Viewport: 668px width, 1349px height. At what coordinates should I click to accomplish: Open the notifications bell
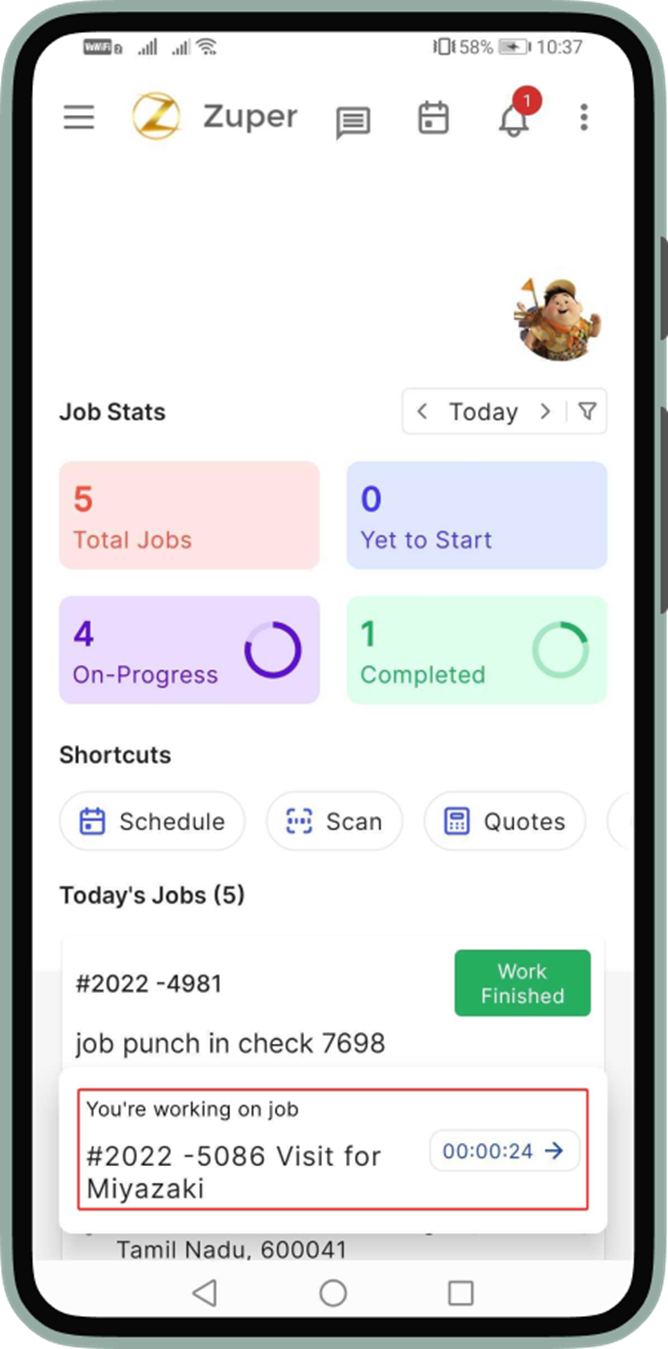[514, 120]
